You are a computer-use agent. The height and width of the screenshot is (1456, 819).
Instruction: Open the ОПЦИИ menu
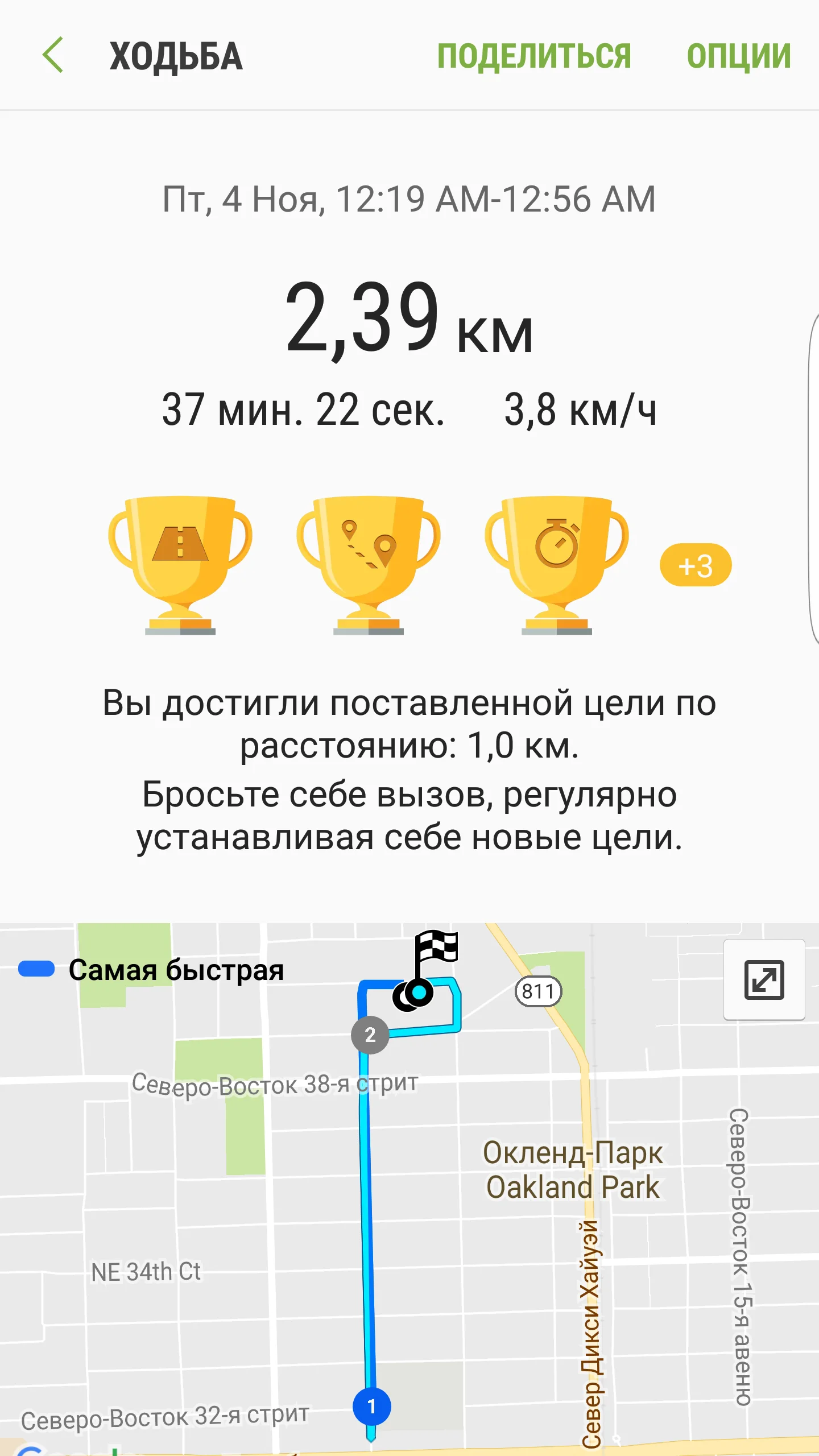pos(738,56)
